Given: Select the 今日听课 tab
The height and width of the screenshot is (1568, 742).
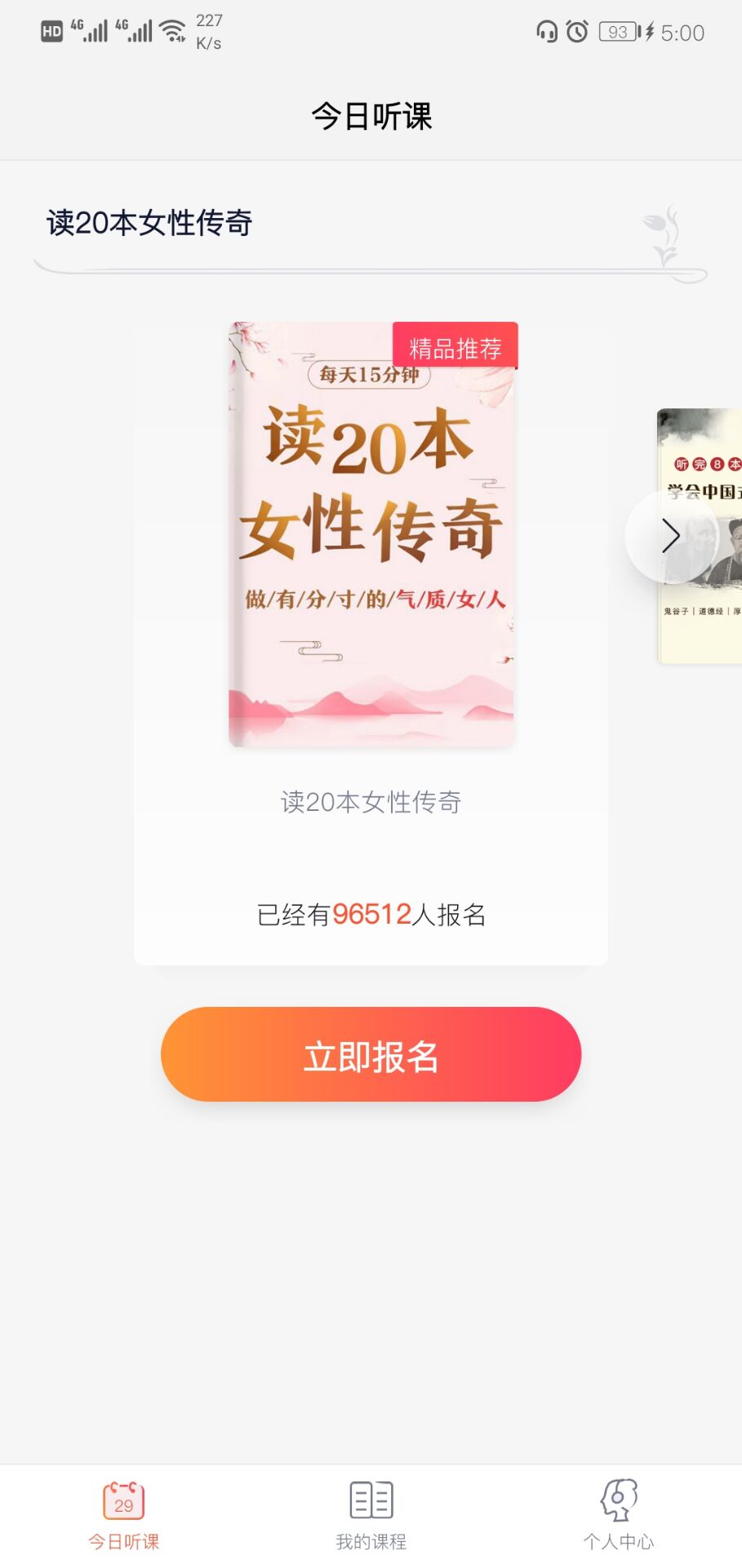Looking at the screenshot, I should click(x=124, y=1516).
